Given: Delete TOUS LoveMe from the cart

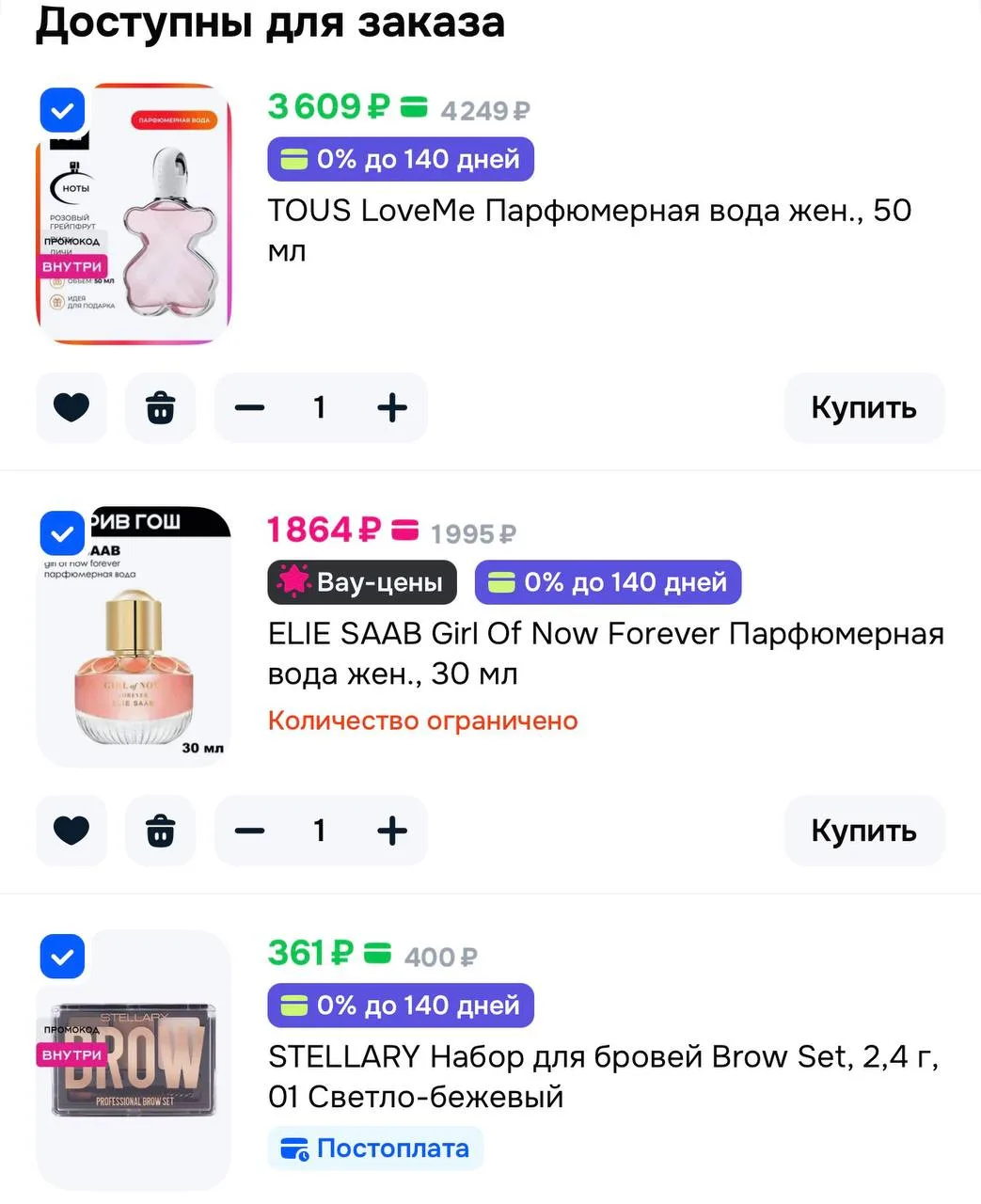Looking at the screenshot, I should (x=160, y=407).
